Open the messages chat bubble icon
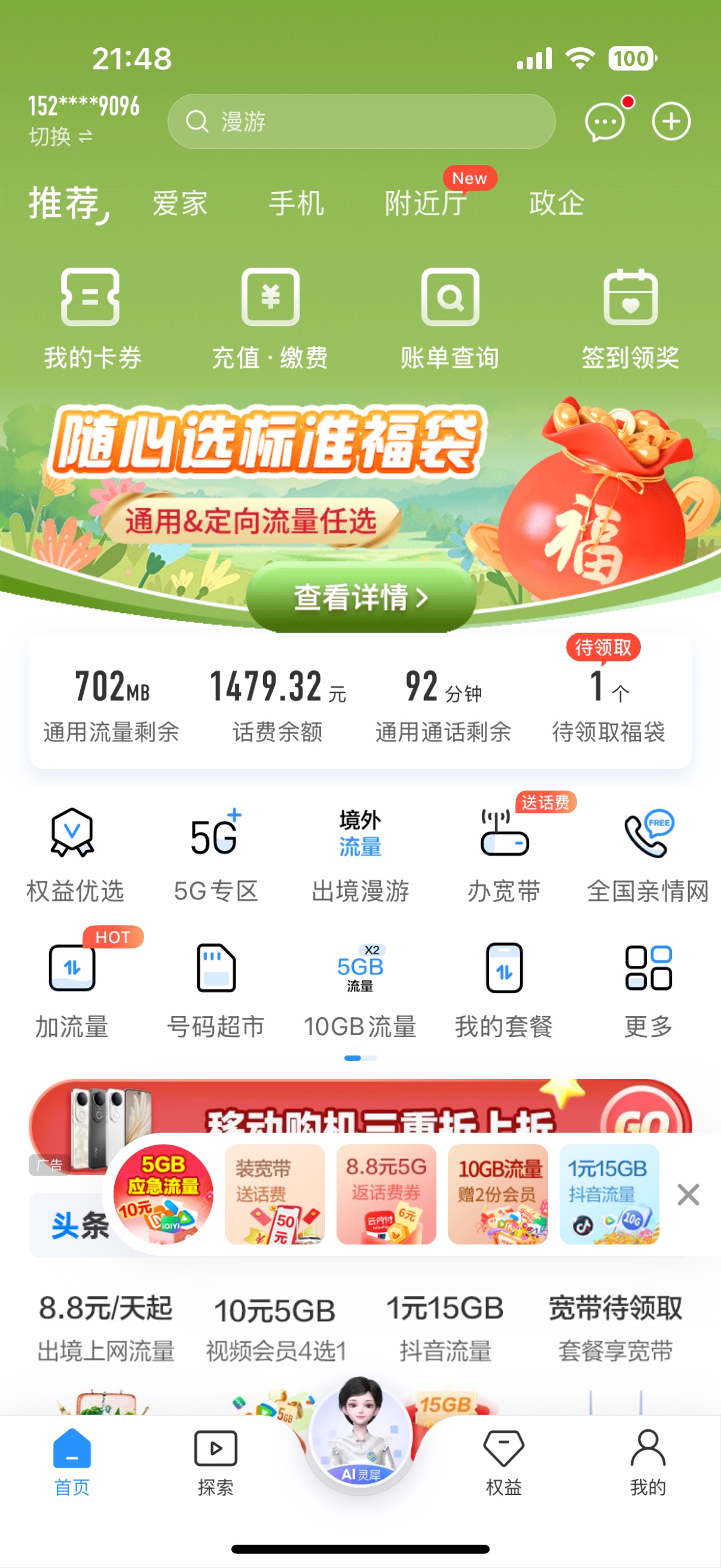The width and height of the screenshot is (721, 1568). tap(605, 122)
